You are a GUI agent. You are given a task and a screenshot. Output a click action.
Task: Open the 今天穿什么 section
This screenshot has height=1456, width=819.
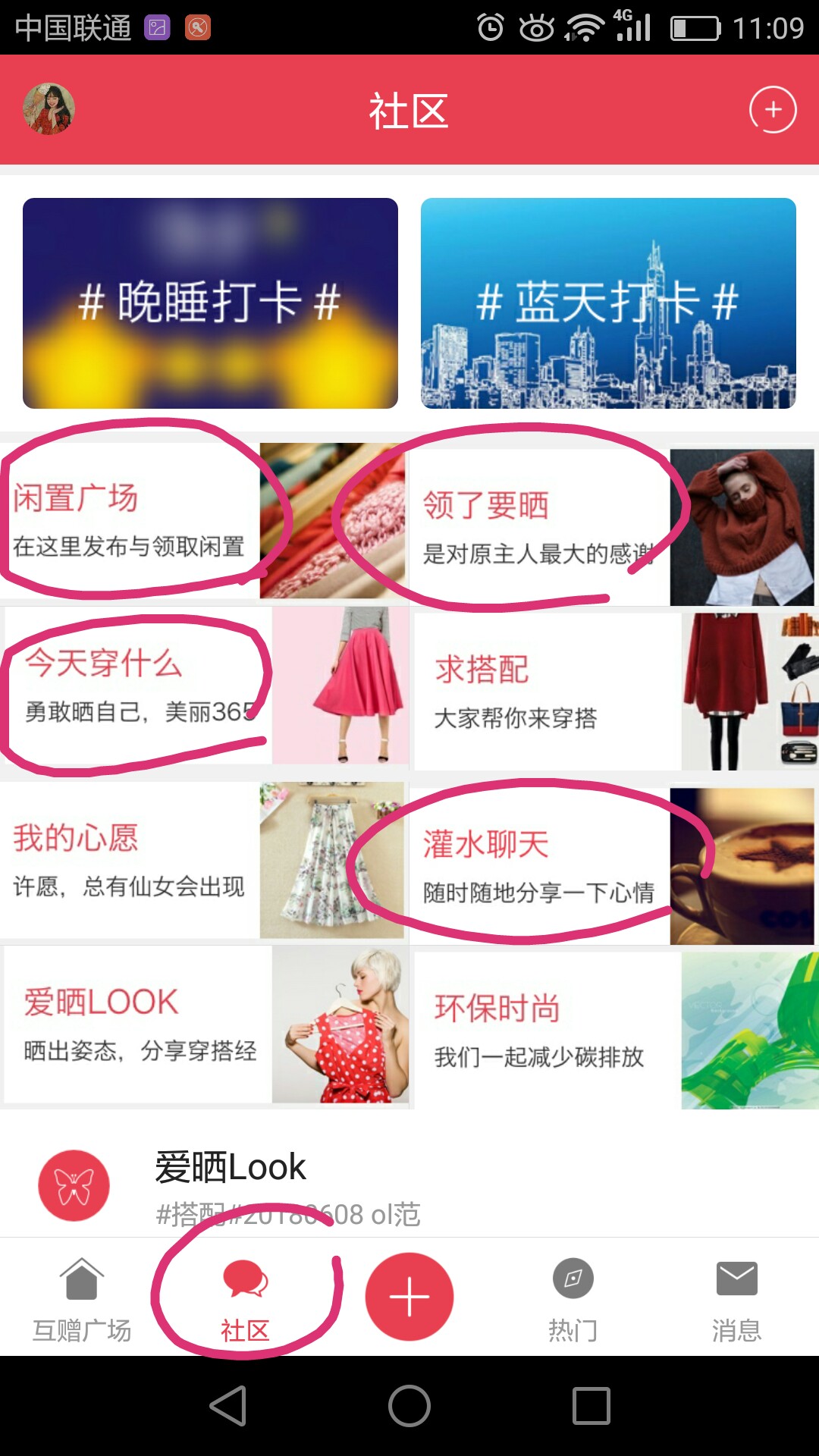click(x=206, y=685)
